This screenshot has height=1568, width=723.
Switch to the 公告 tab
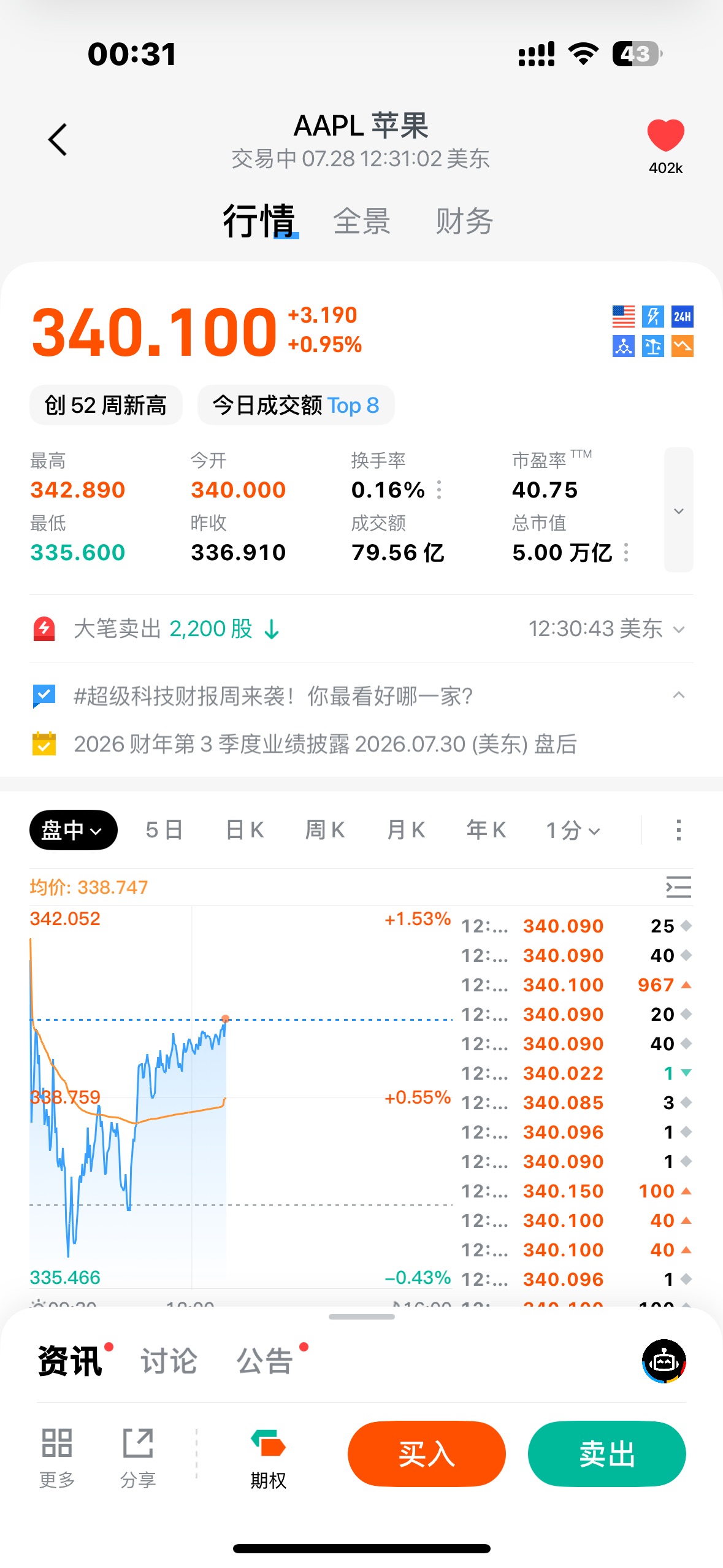point(265,1361)
